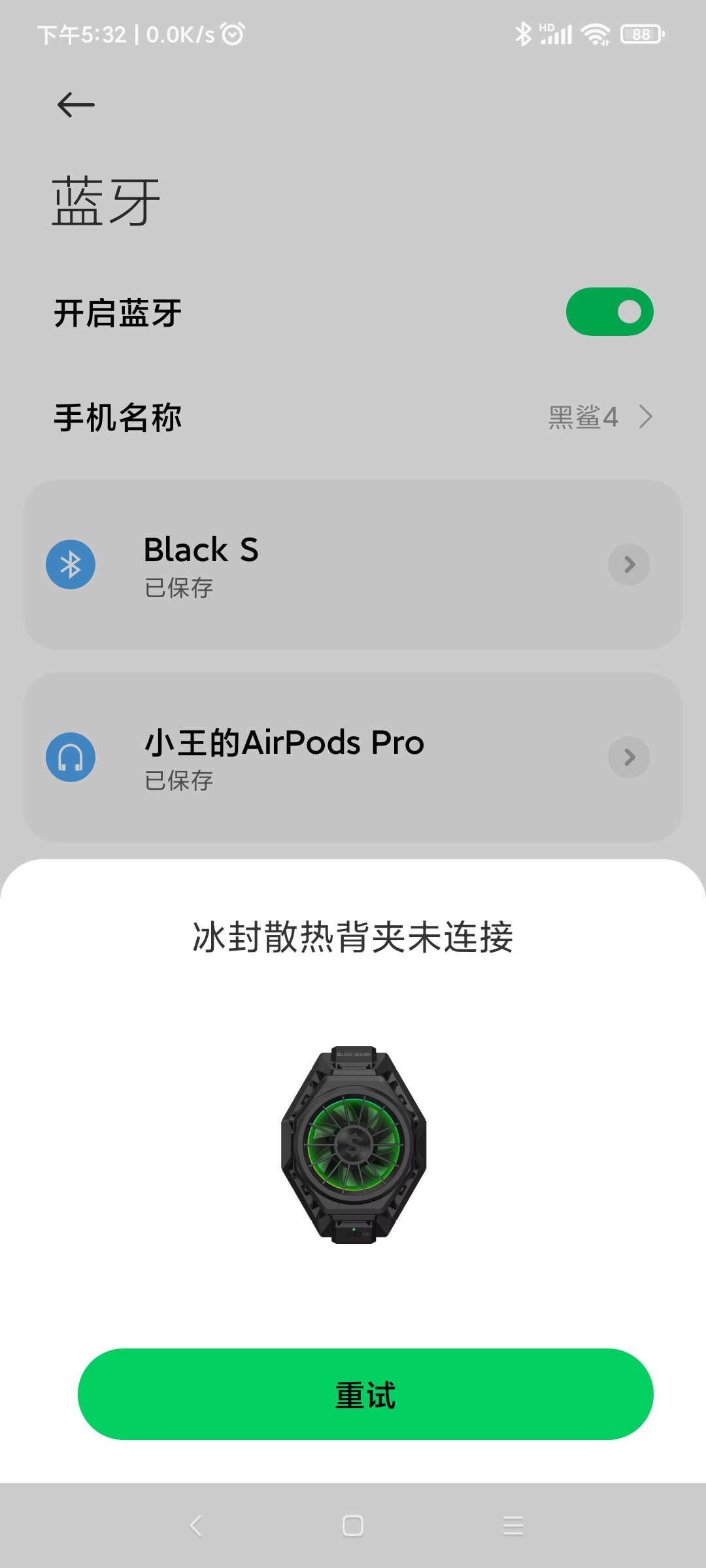
Task: Tap the 重试 retry button
Action: [x=365, y=1394]
